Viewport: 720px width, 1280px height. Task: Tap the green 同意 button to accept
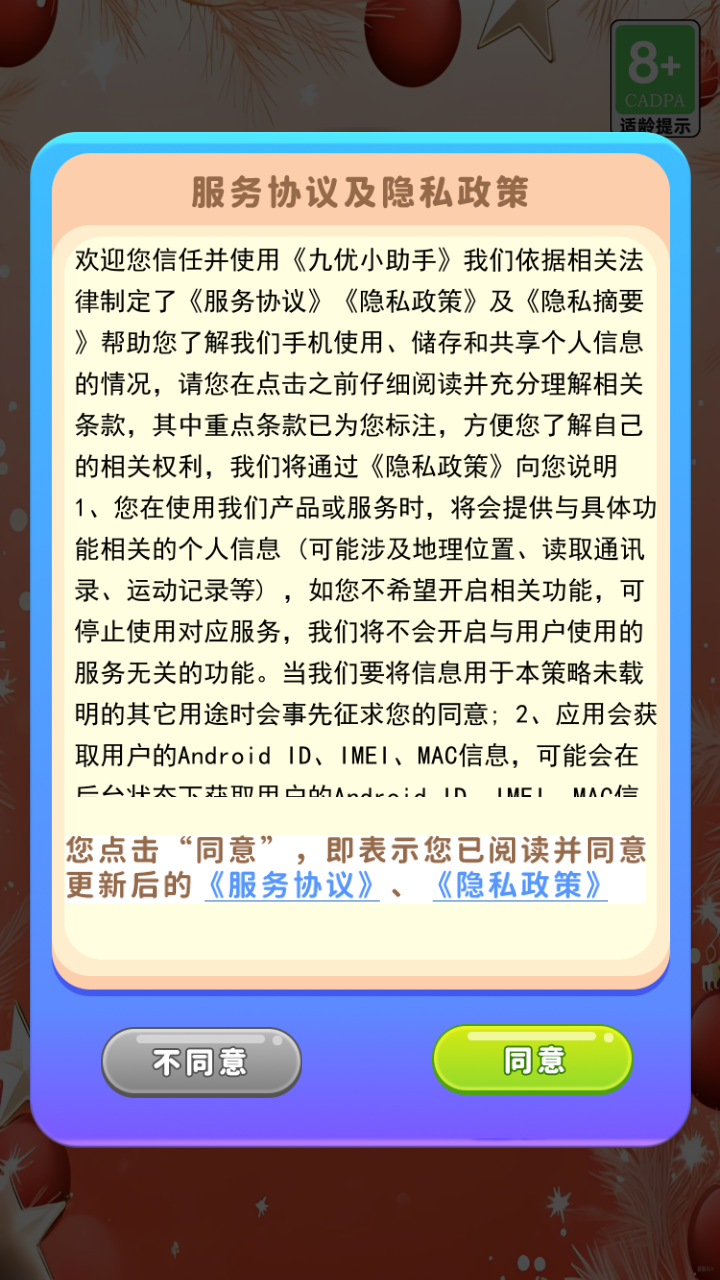(x=532, y=1058)
